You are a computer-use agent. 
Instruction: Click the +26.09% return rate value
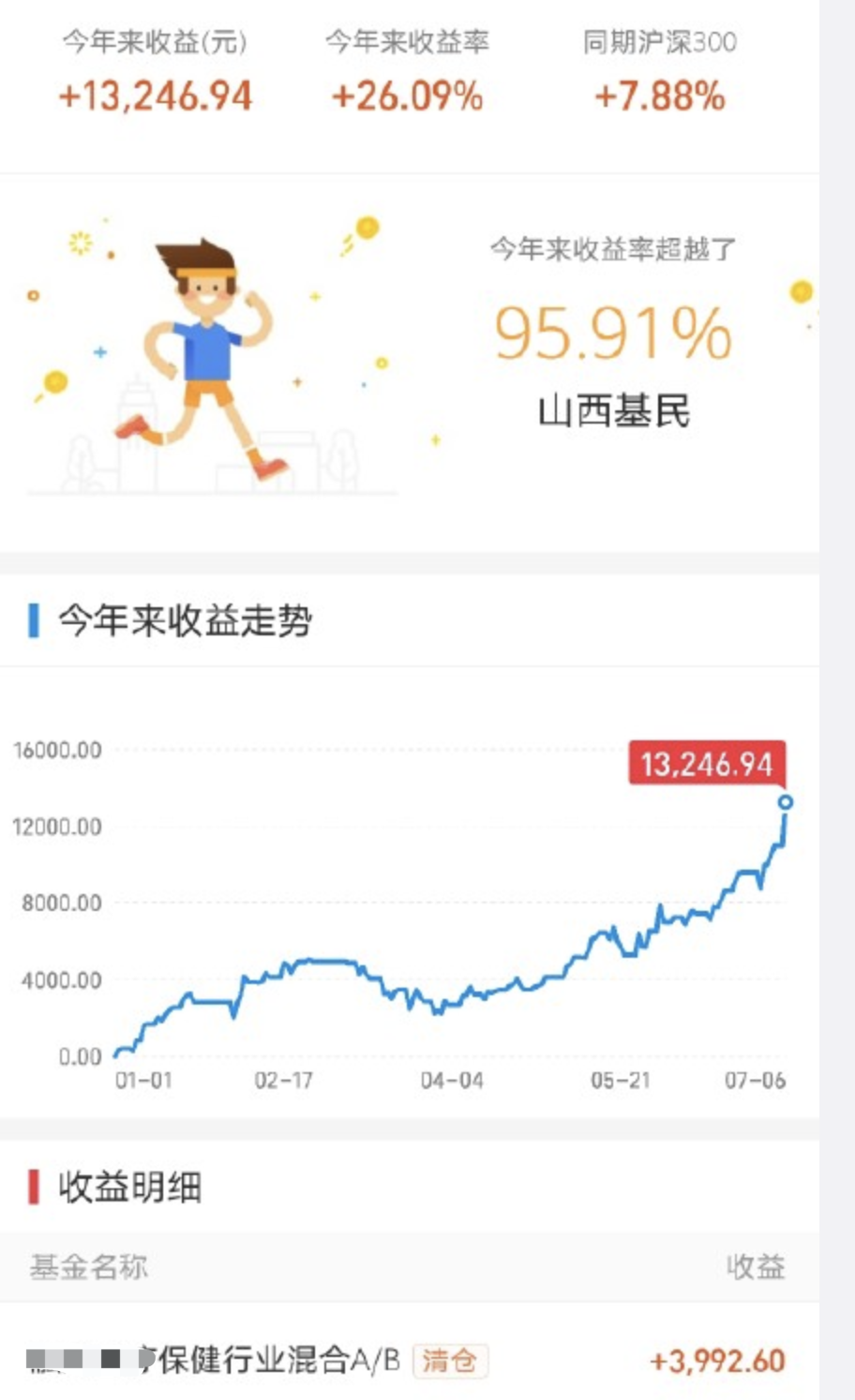click(x=409, y=95)
